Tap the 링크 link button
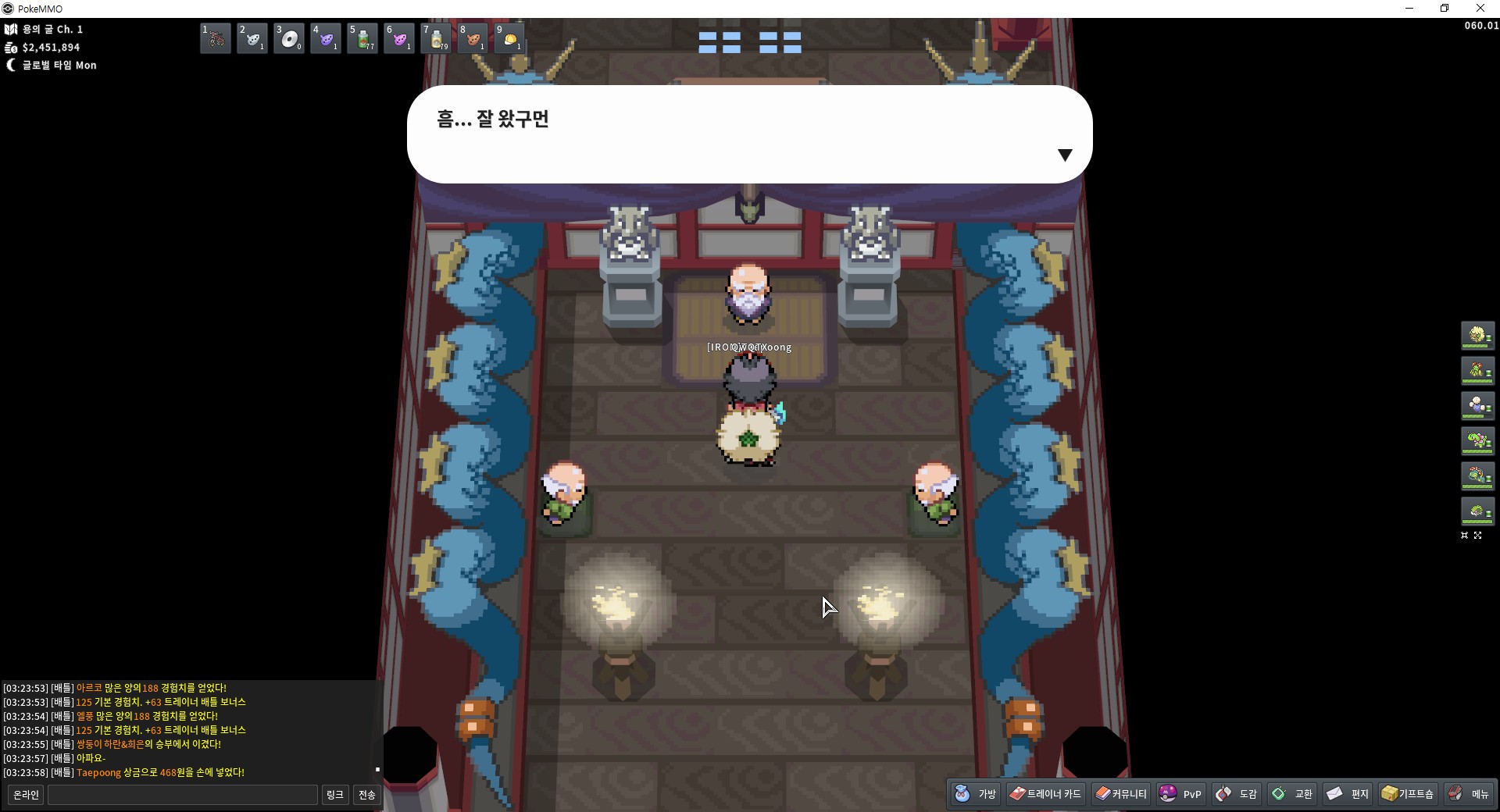The width and height of the screenshot is (1500, 812). point(334,794)
